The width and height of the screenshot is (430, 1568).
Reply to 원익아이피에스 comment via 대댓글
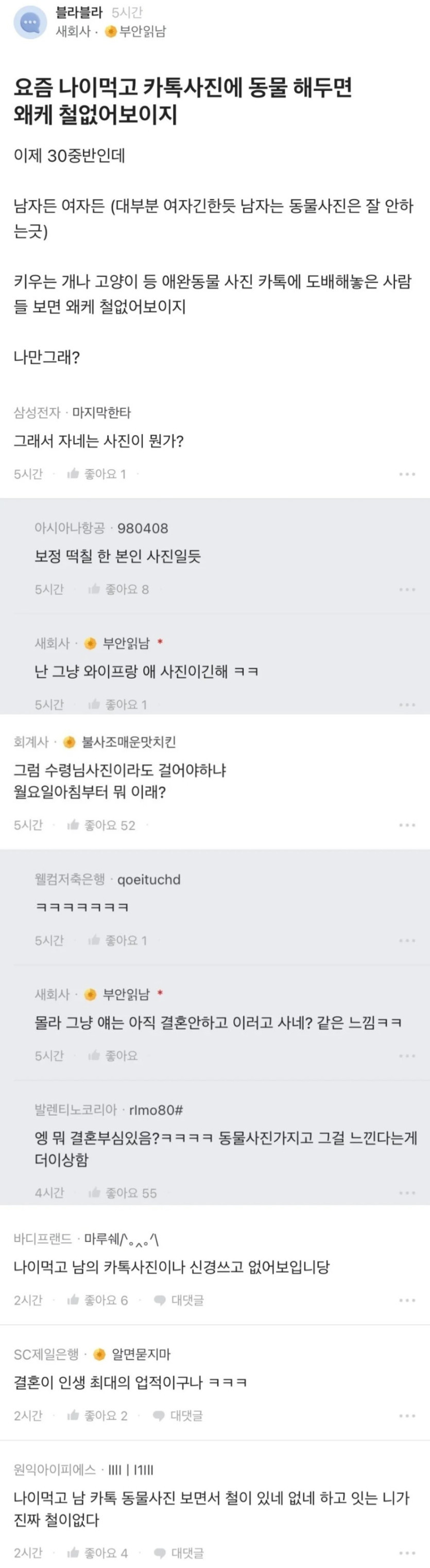click(179, 1553)
